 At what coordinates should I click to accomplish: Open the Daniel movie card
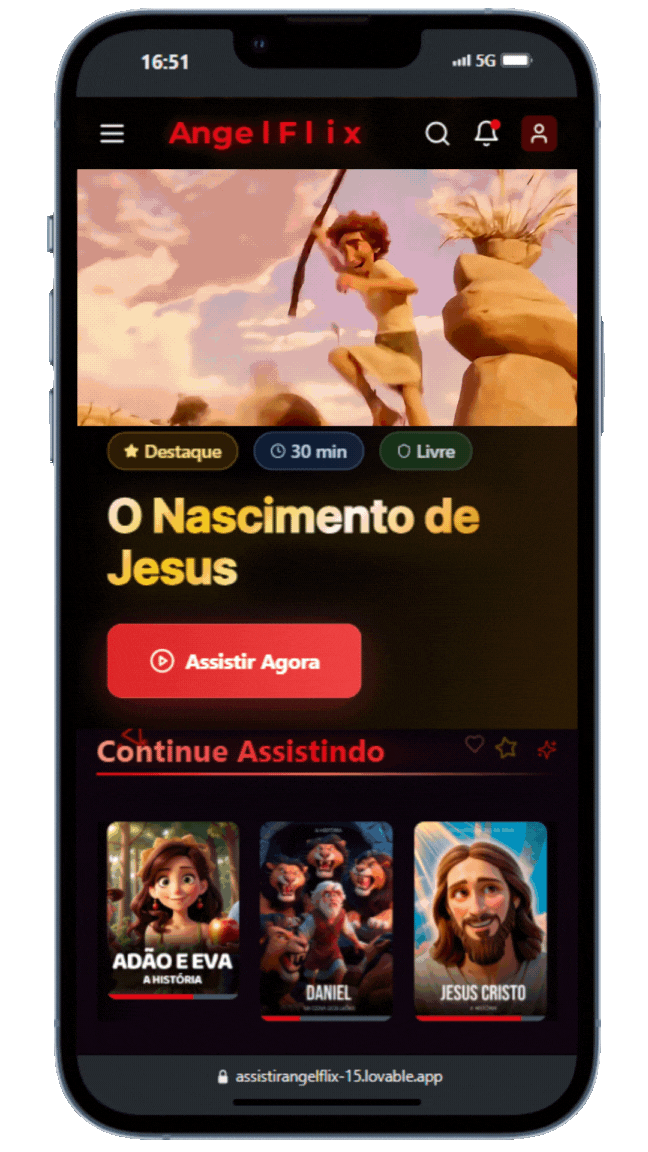(327, 918)
